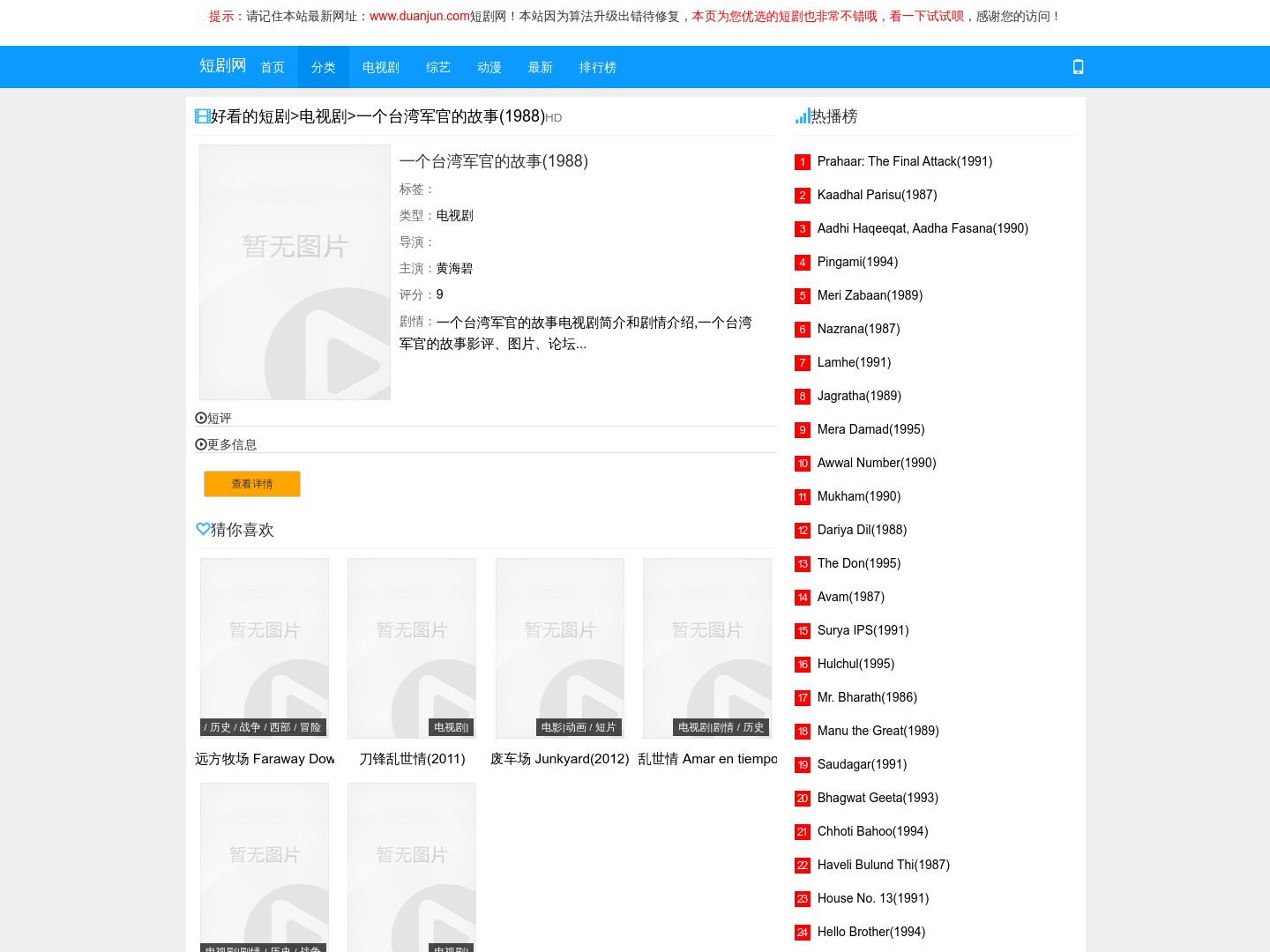This screenshot has width=1270, height=952.
Task: Open Hello Brother(1994) entry
Action: 871,932
